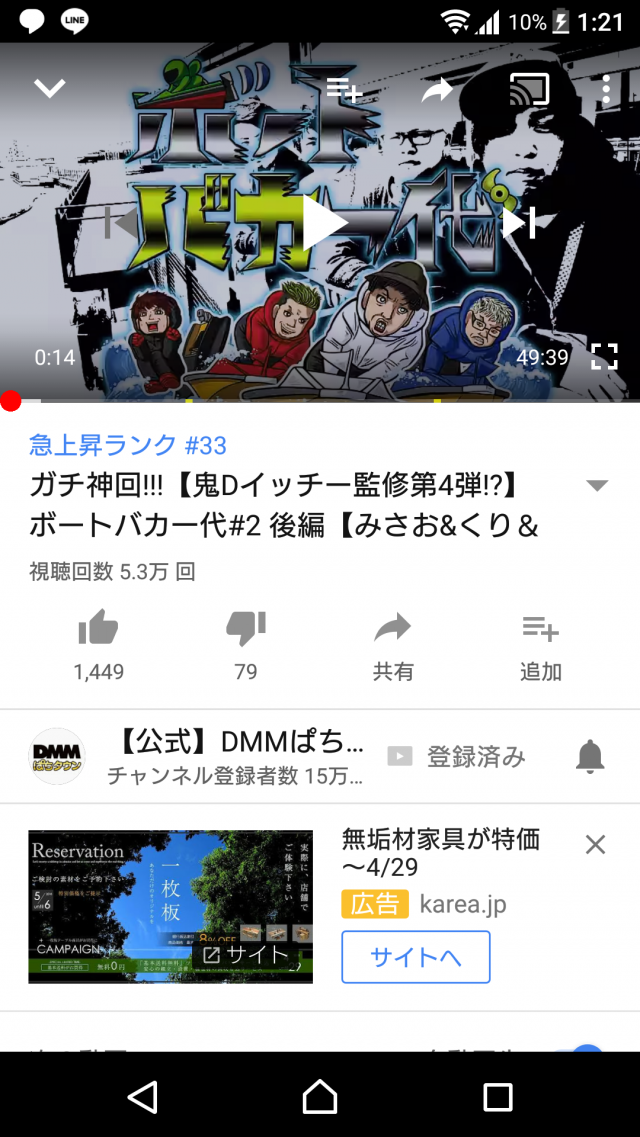
Task: Add video to playlist from player top bar
Action: [343, 89]
